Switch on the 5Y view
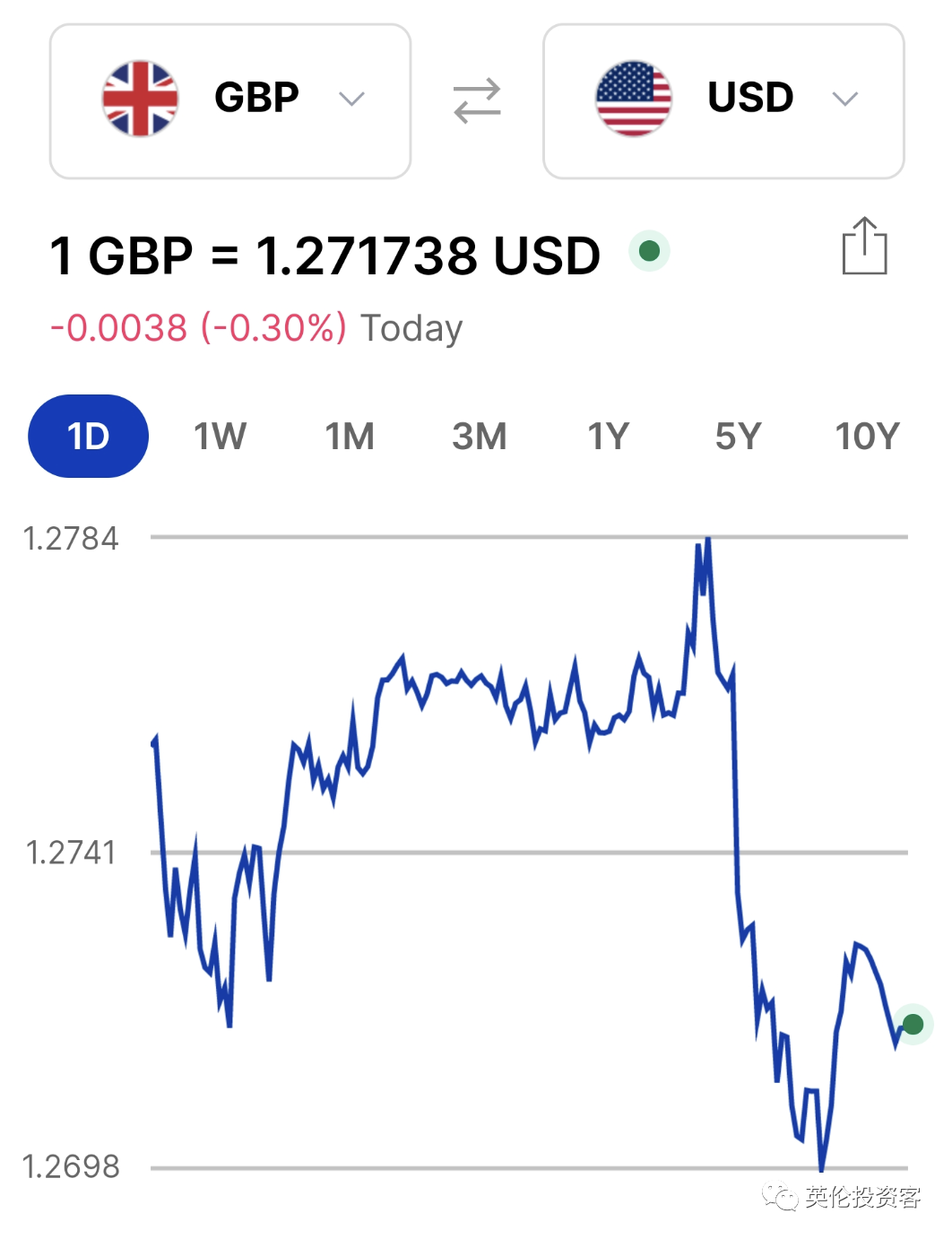The width and height of the screenshot is (952, 1239). pos(737,435)
